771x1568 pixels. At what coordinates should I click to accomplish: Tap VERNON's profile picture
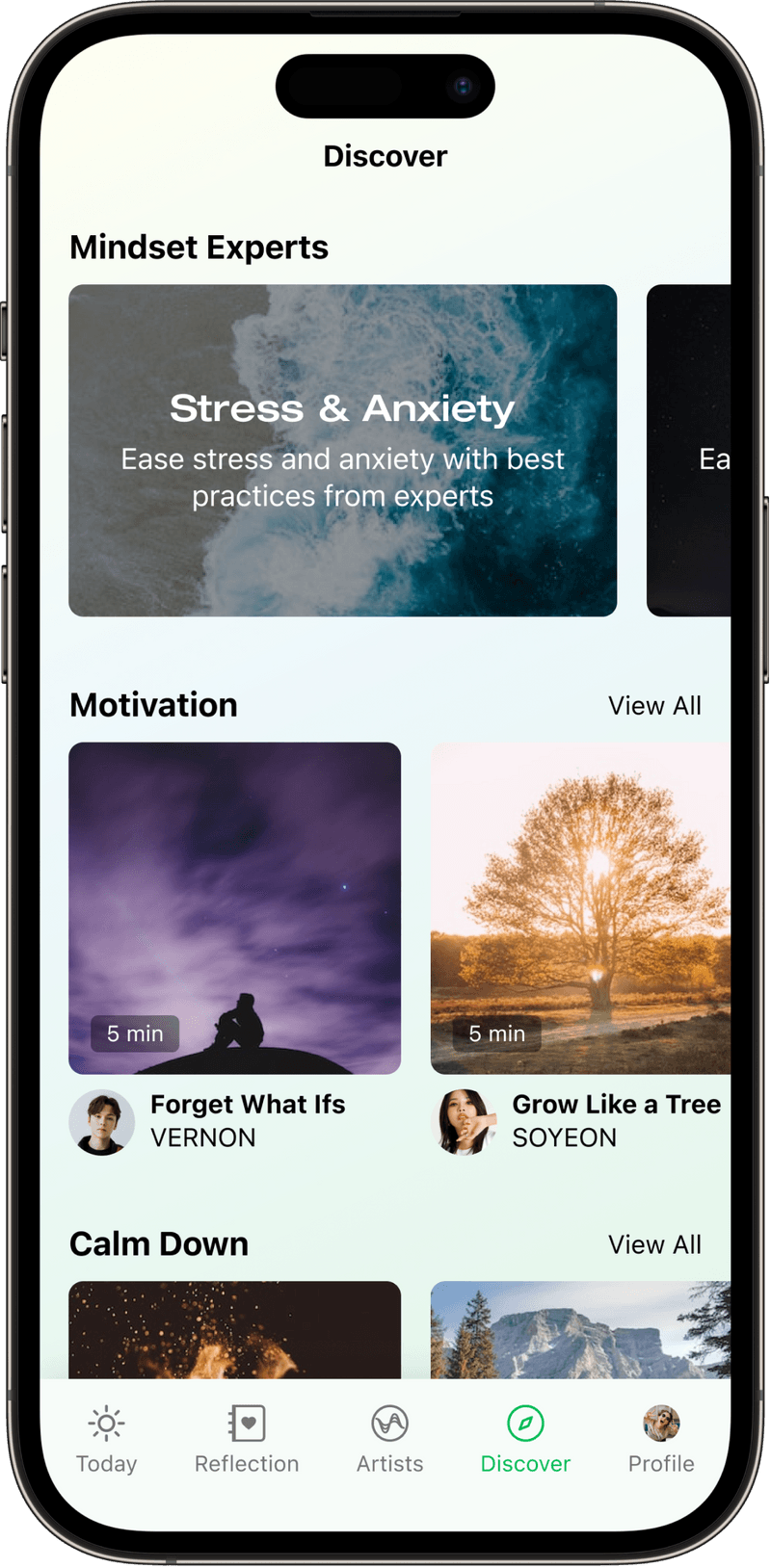102,1121
